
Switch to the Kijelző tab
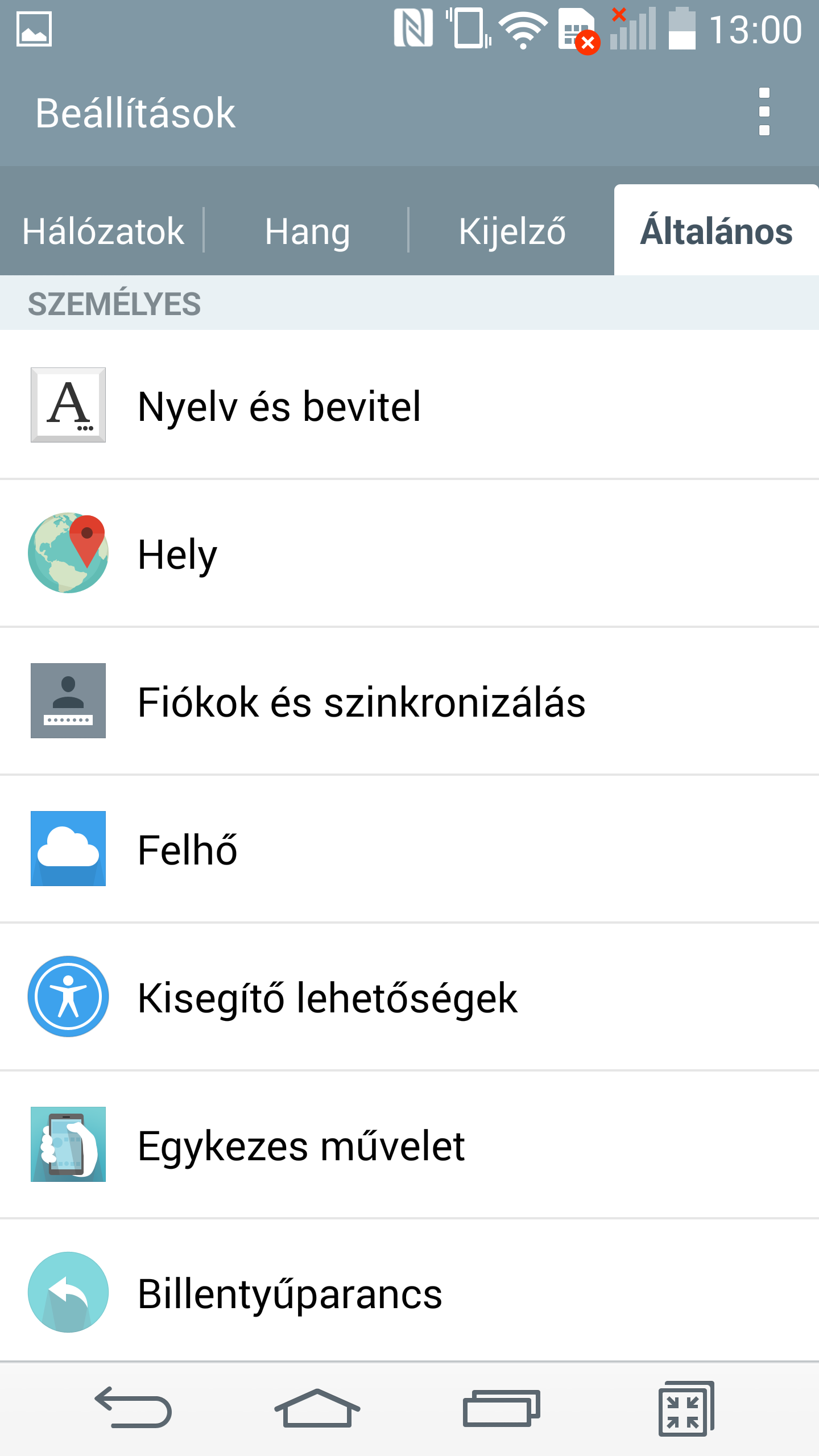(x=512, y=231)
